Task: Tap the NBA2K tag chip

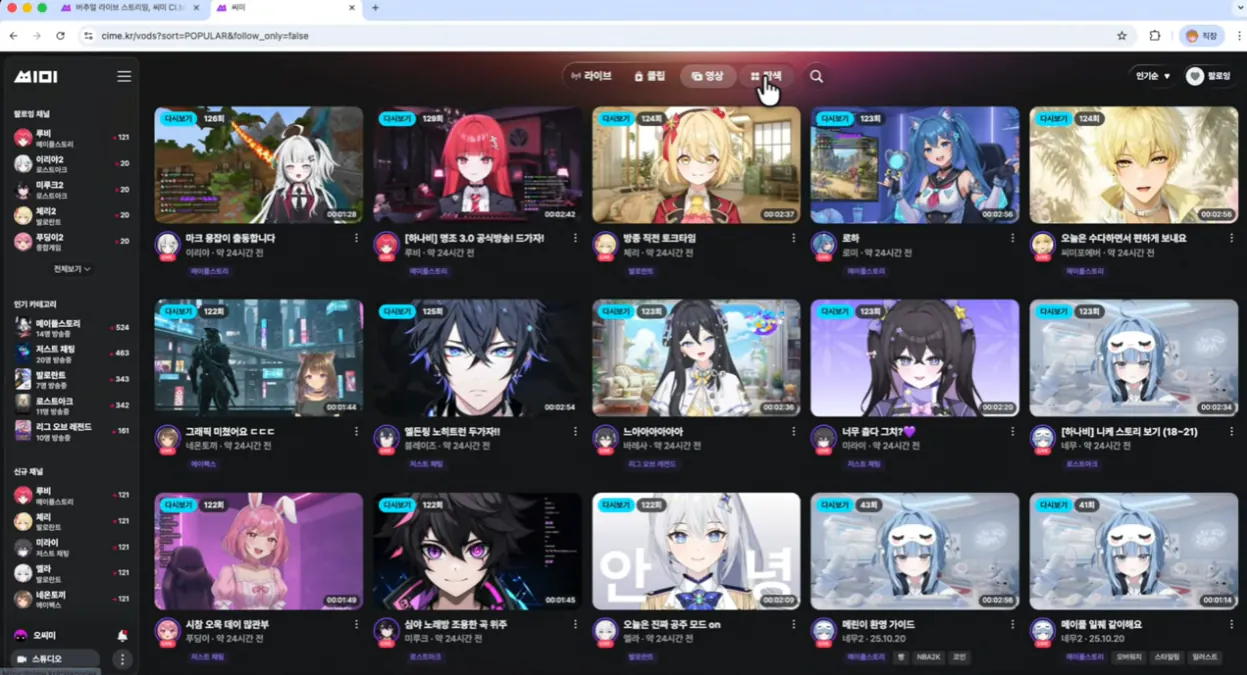Action: click(928, 657)
